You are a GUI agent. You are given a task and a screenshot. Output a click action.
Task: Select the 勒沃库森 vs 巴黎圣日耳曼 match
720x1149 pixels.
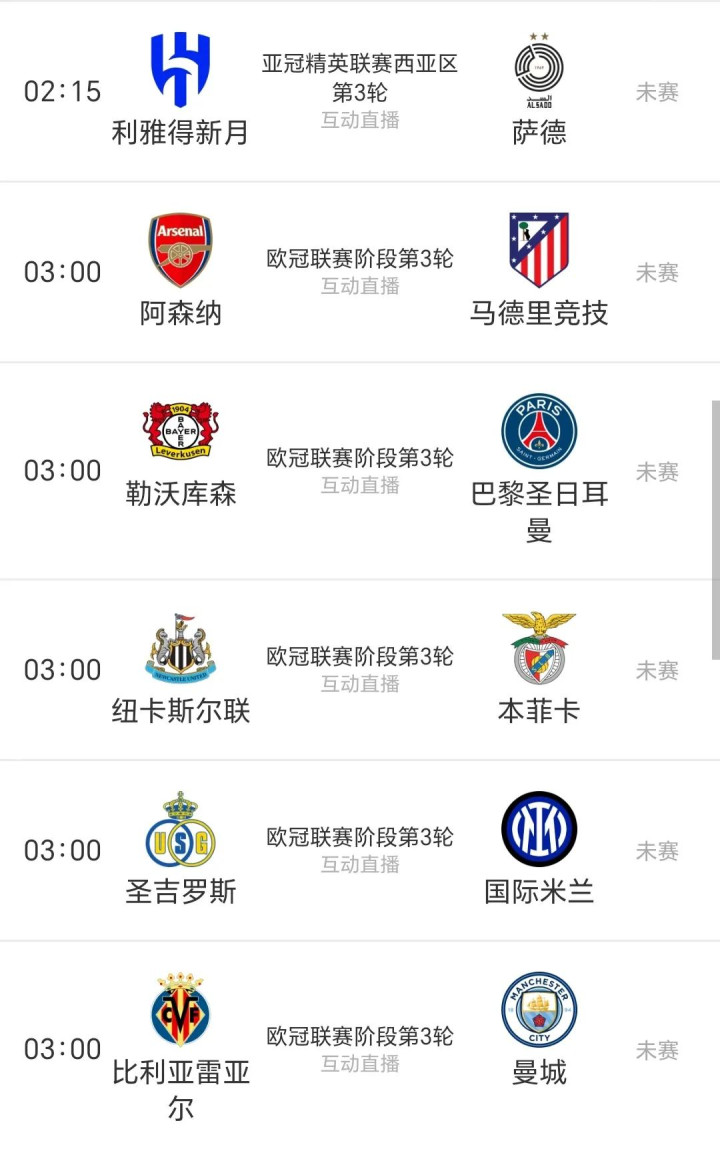point(360,471)
